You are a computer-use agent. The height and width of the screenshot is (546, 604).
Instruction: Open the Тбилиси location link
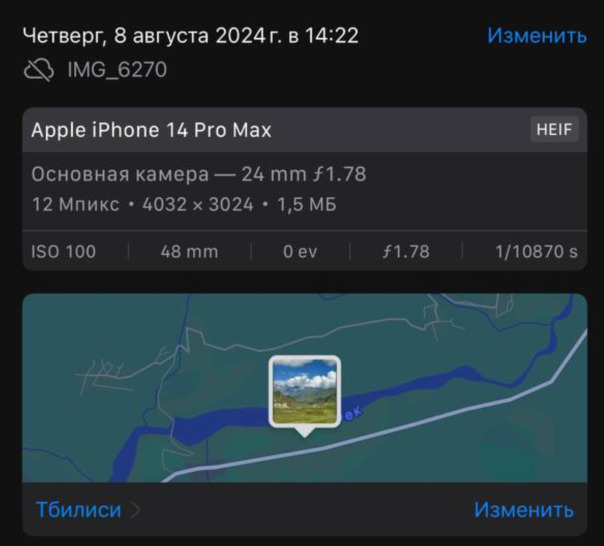(79, 510)
